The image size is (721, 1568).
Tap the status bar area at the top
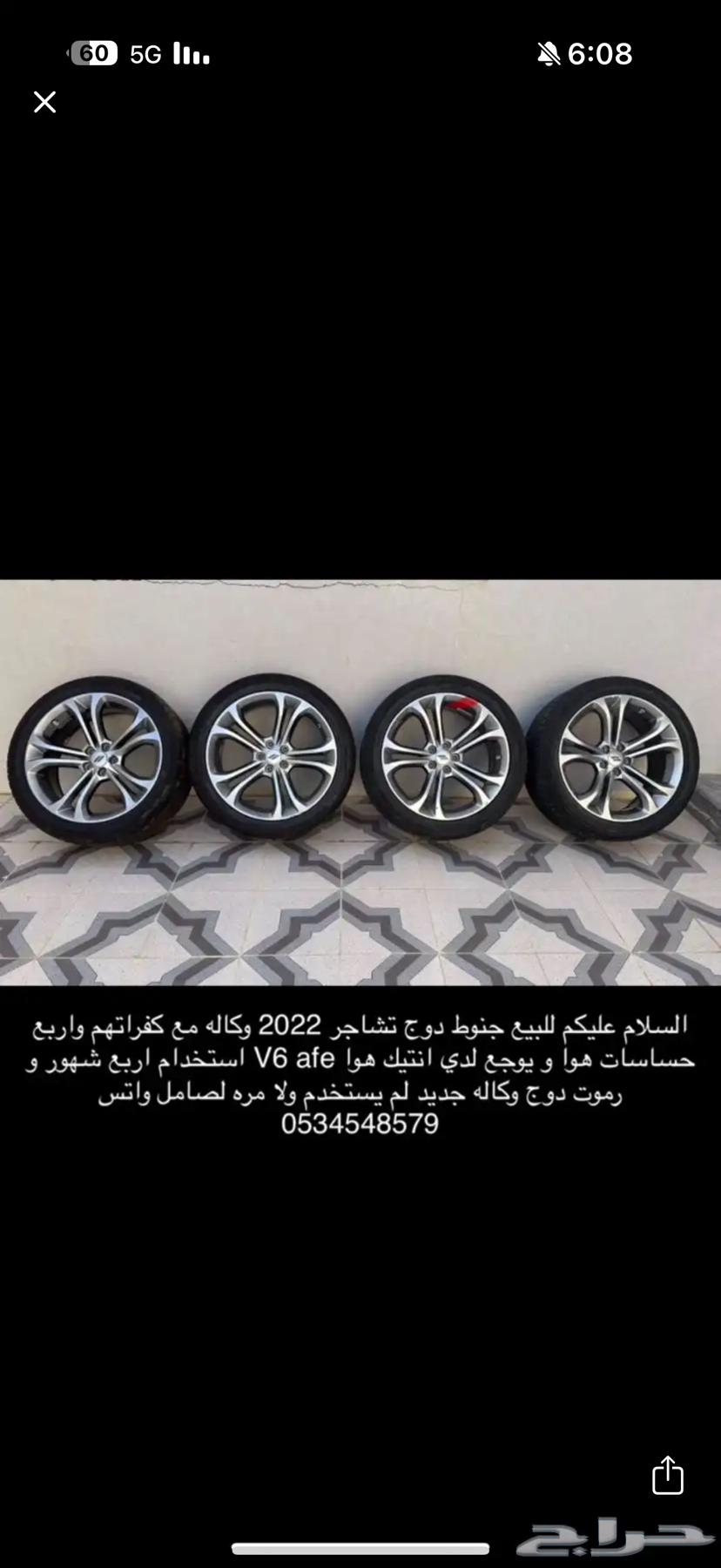pos(360,52)
